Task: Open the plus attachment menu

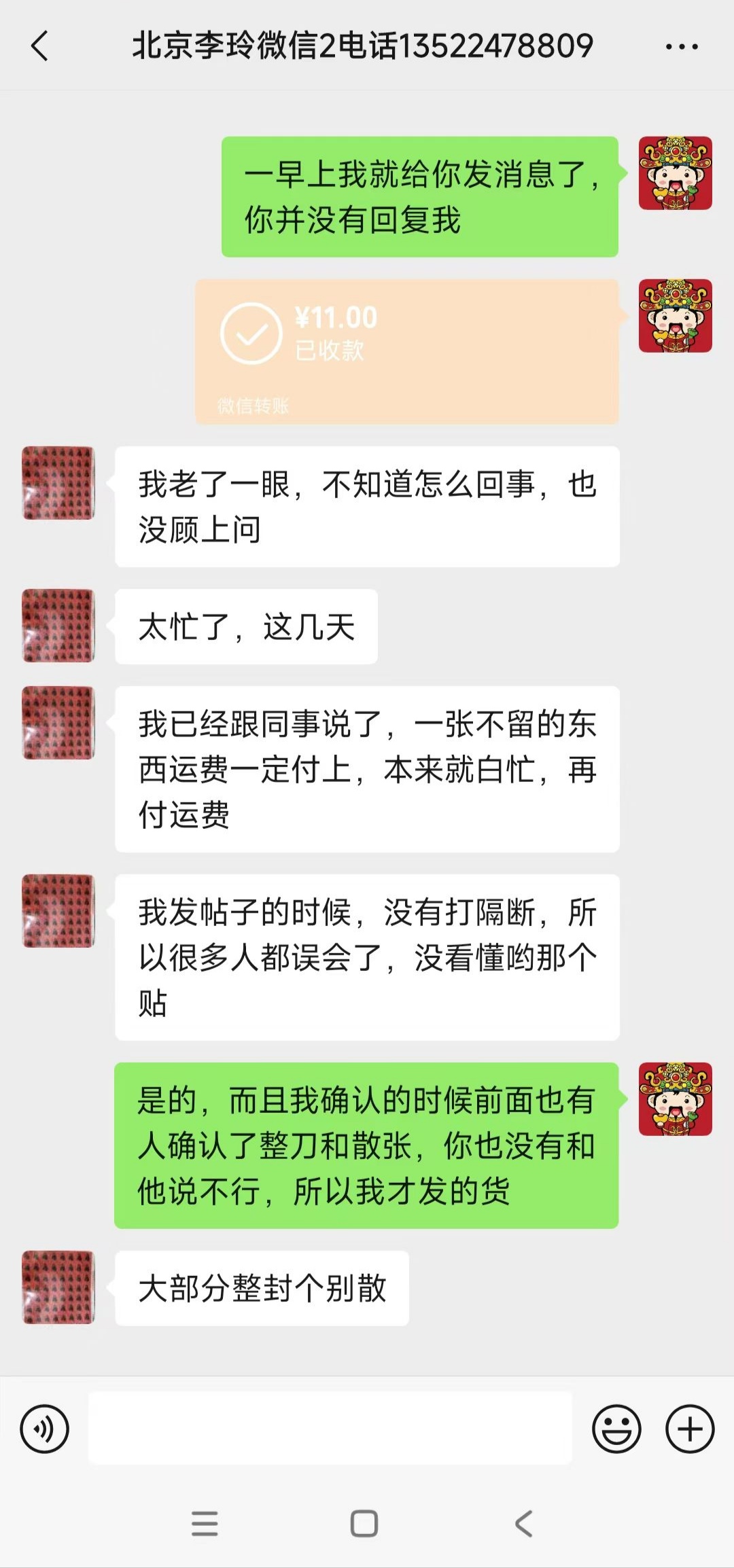Action: coord(690,1429)
